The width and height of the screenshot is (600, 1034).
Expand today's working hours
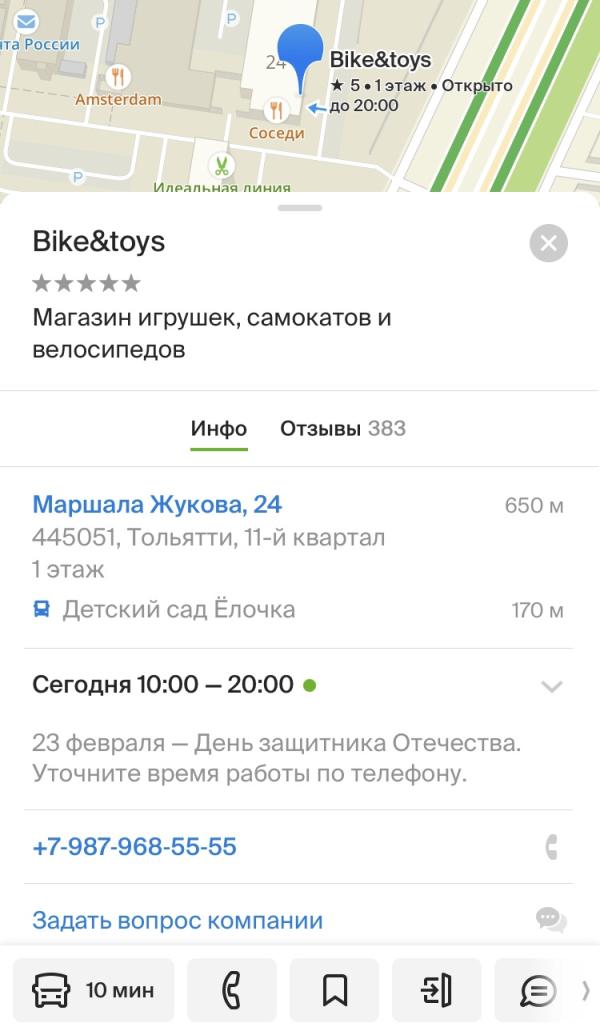[x=551, y=686]
